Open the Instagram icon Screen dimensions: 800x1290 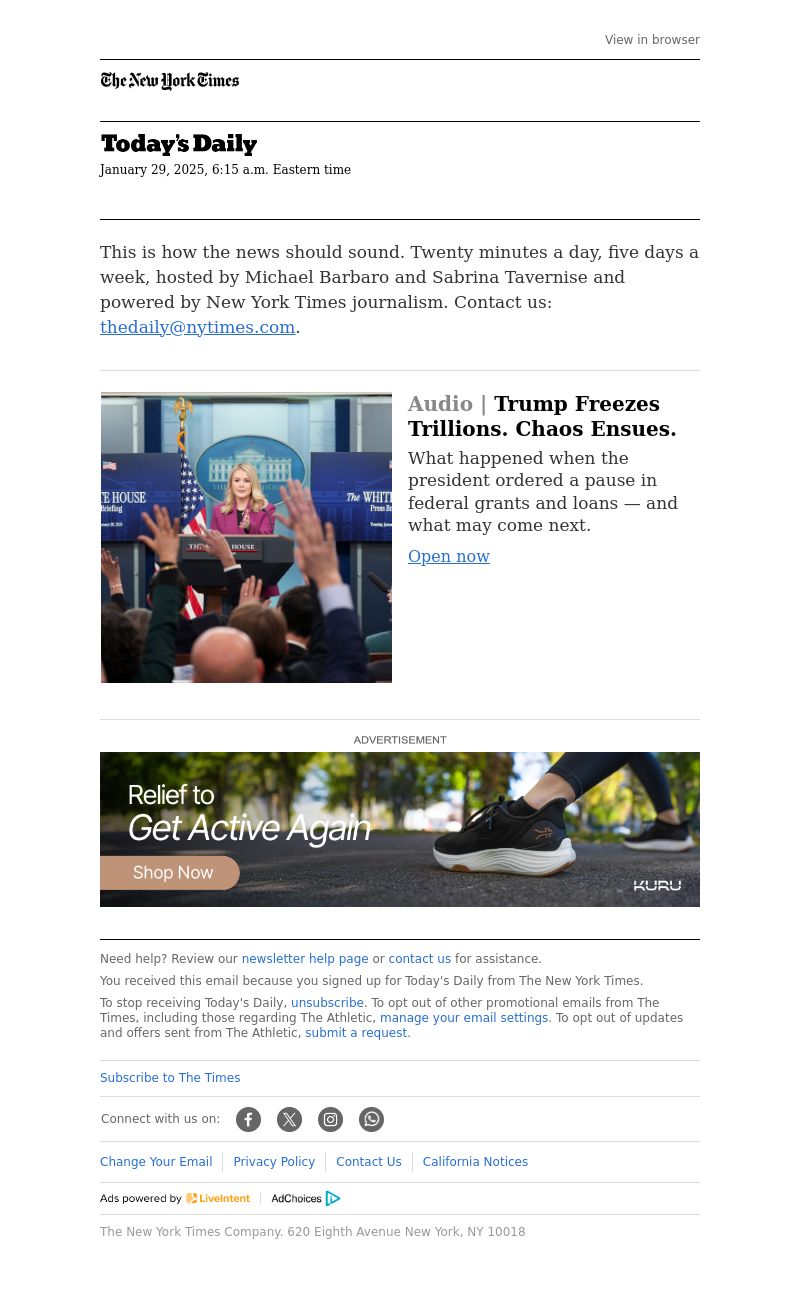coord(330,1119)
